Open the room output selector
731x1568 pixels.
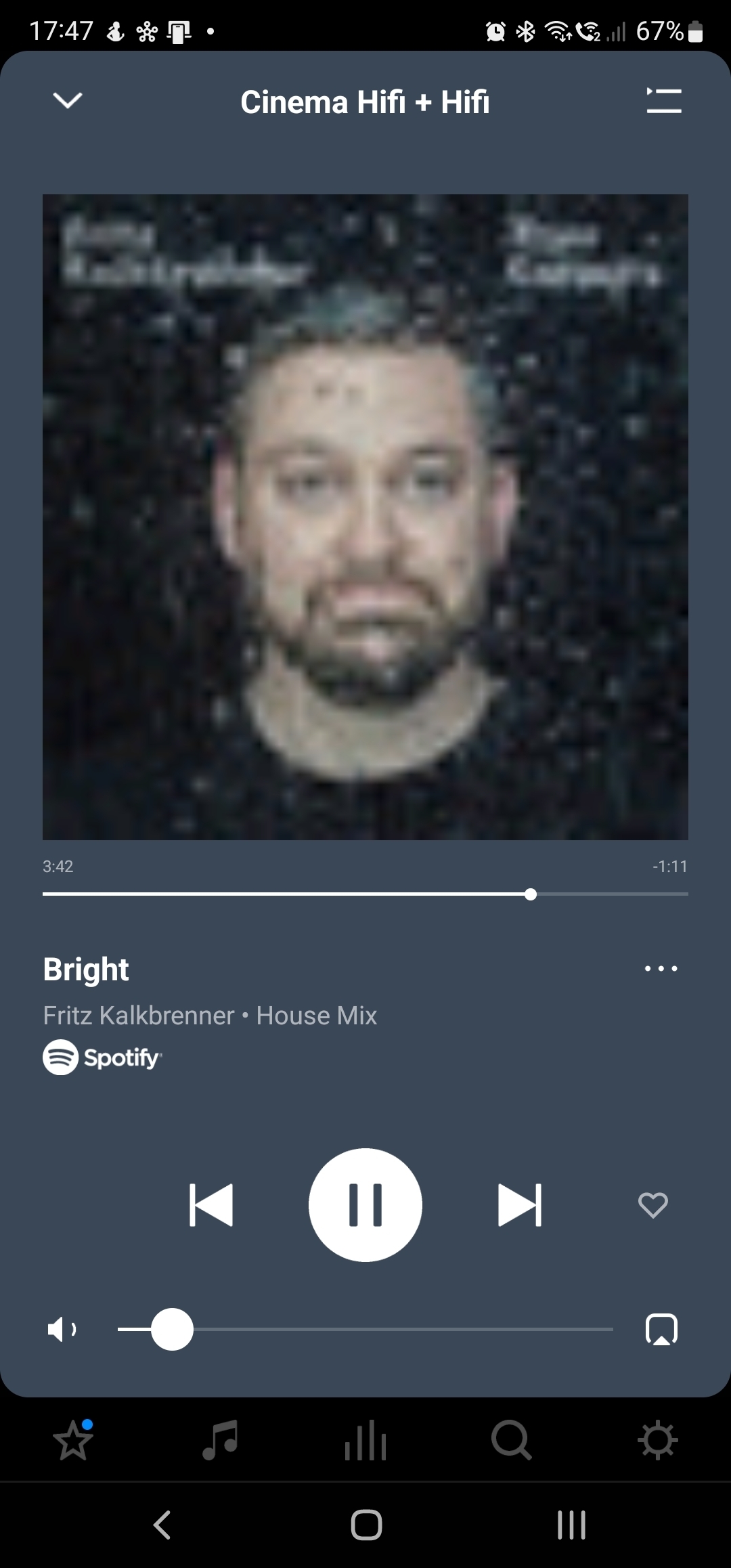coord(661,1330)
